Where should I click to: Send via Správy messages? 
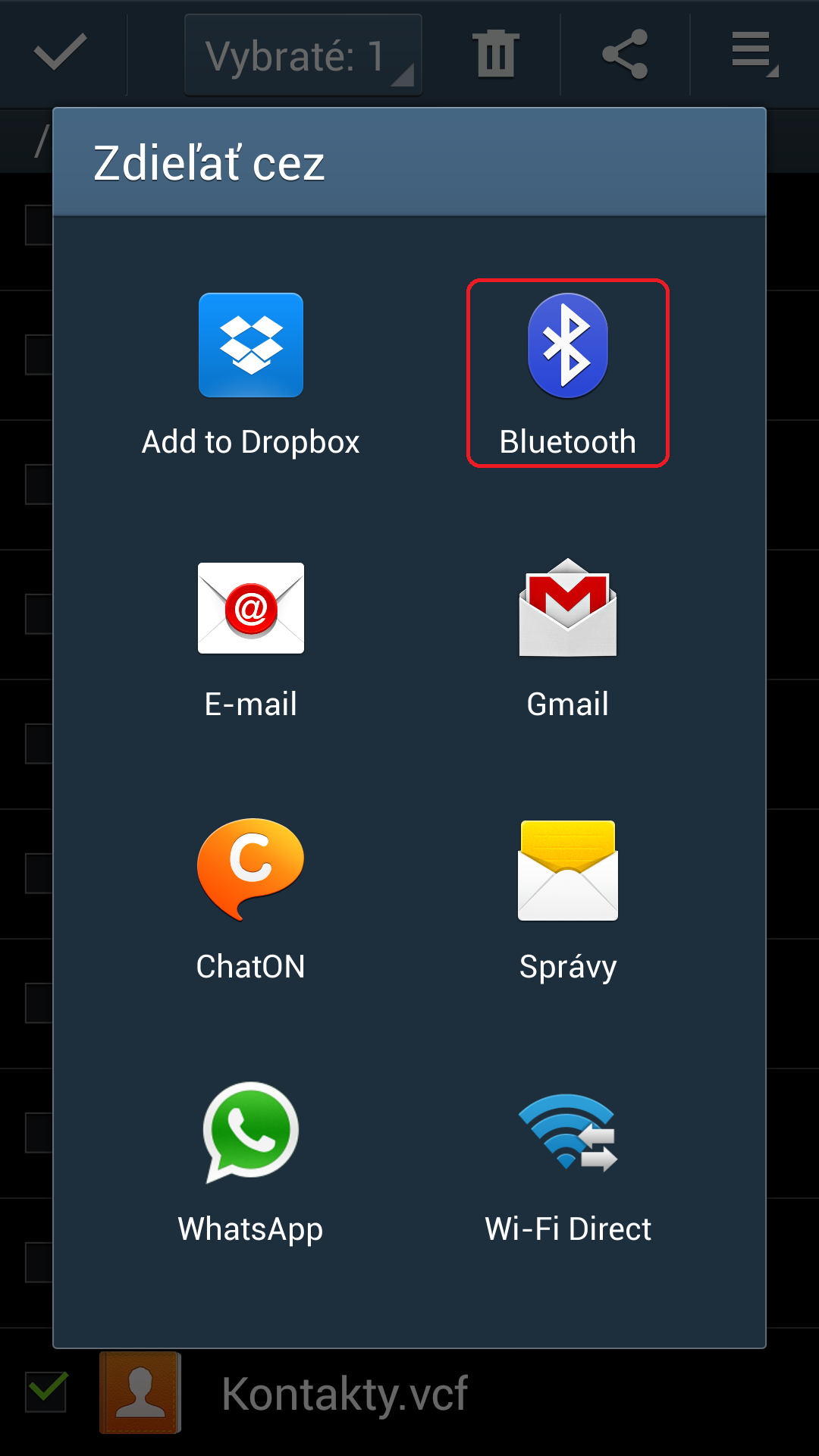[x=567, y=899]
